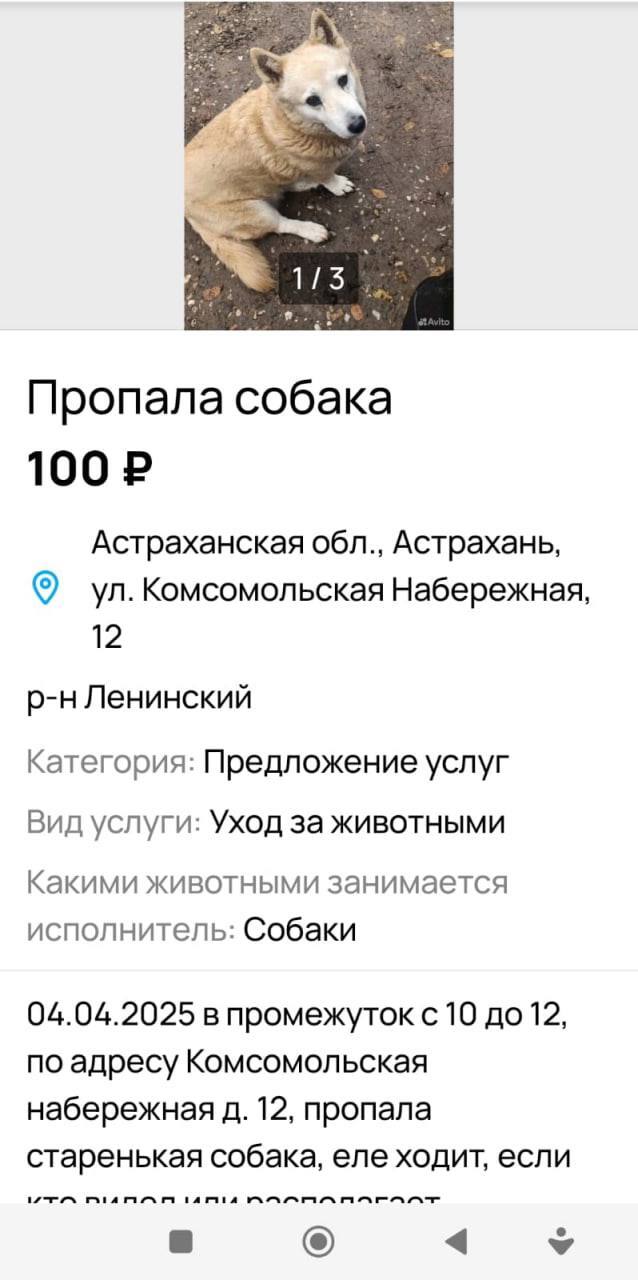Tap the system back triangle button
The height and width of the screenshot is (1280, 638).
coord(456,1242)
